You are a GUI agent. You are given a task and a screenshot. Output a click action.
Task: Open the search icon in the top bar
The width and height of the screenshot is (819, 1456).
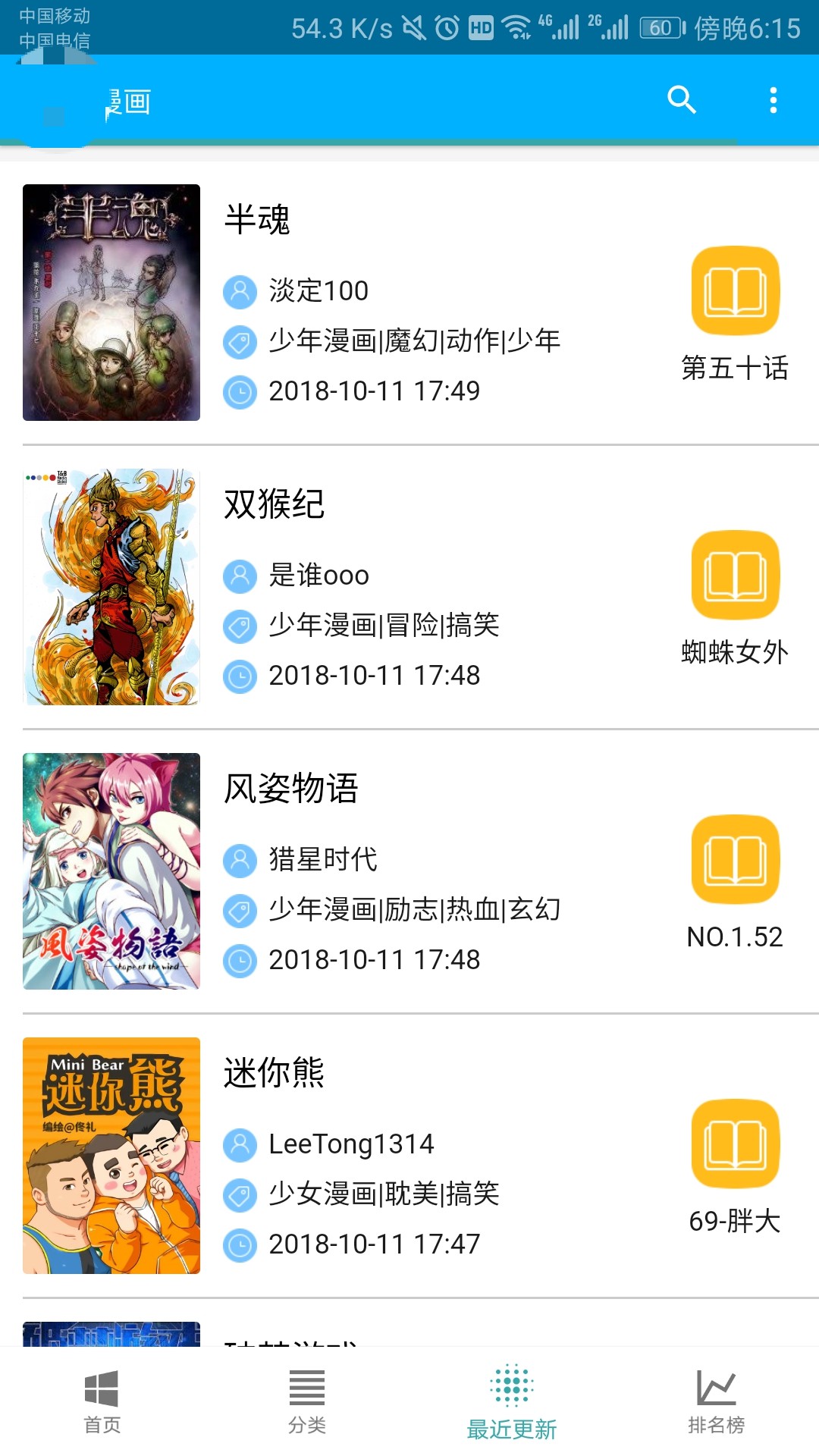pyautogui.click(x=680, y=99)
